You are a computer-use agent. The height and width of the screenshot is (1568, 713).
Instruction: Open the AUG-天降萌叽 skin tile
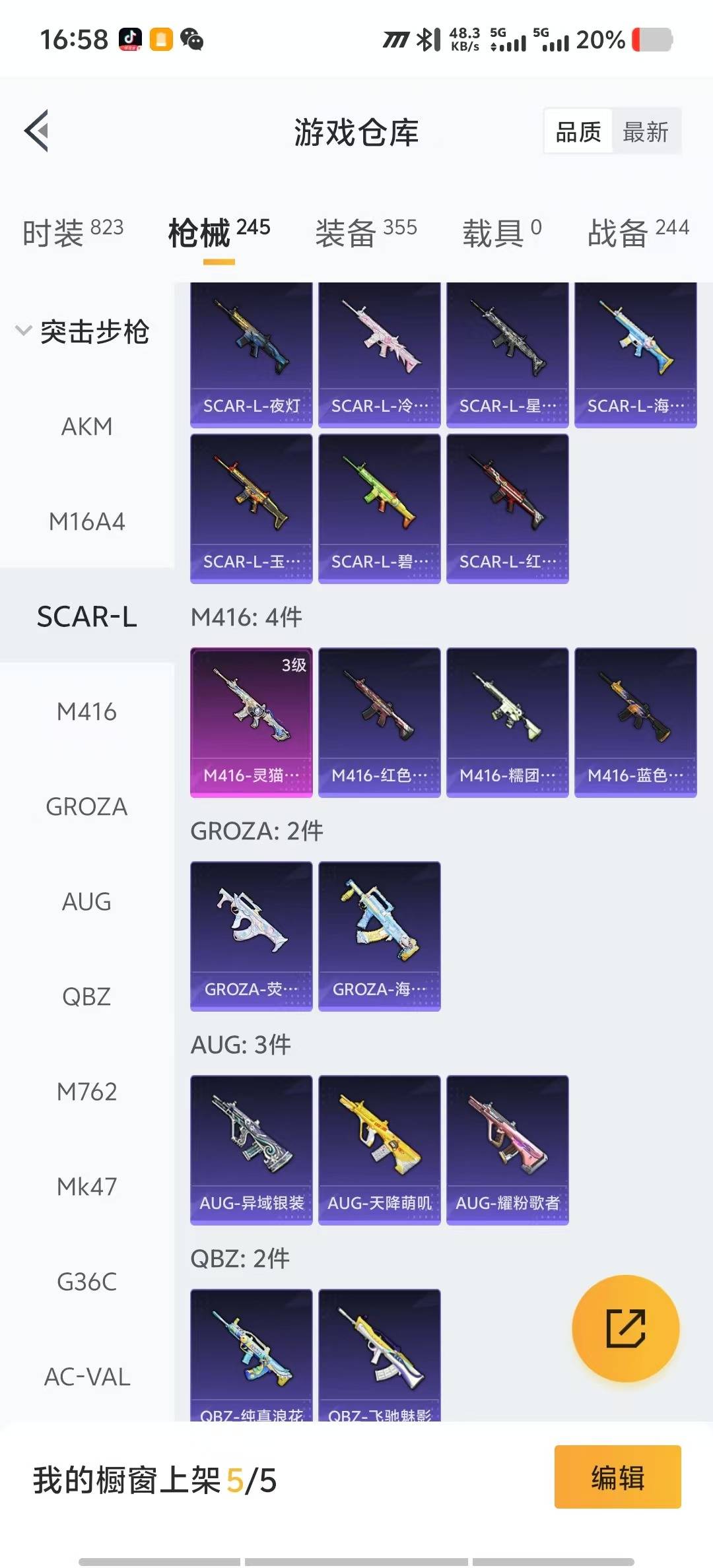pyautogui.click(x=380, y=1150)
